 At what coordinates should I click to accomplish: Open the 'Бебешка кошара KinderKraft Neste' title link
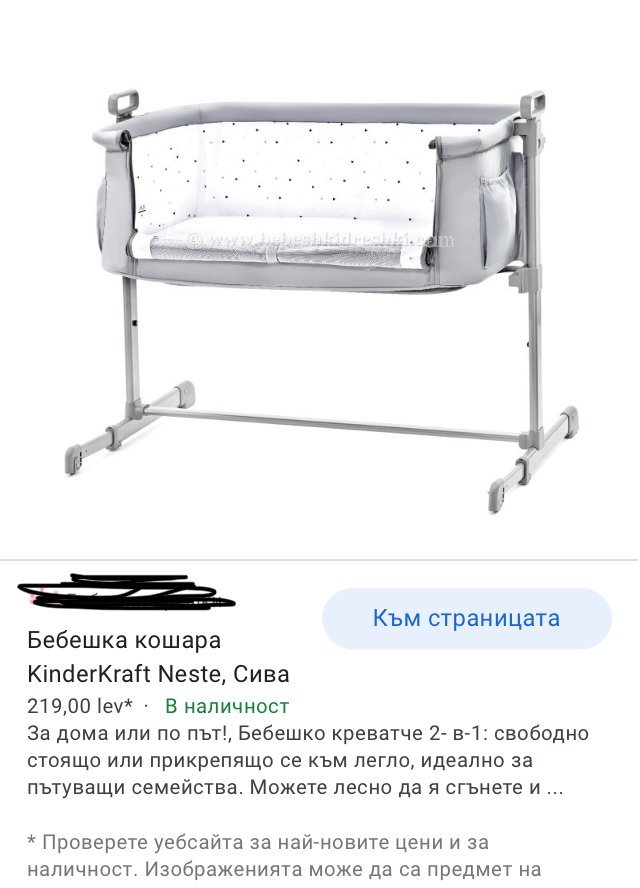[x=157, y=656]
